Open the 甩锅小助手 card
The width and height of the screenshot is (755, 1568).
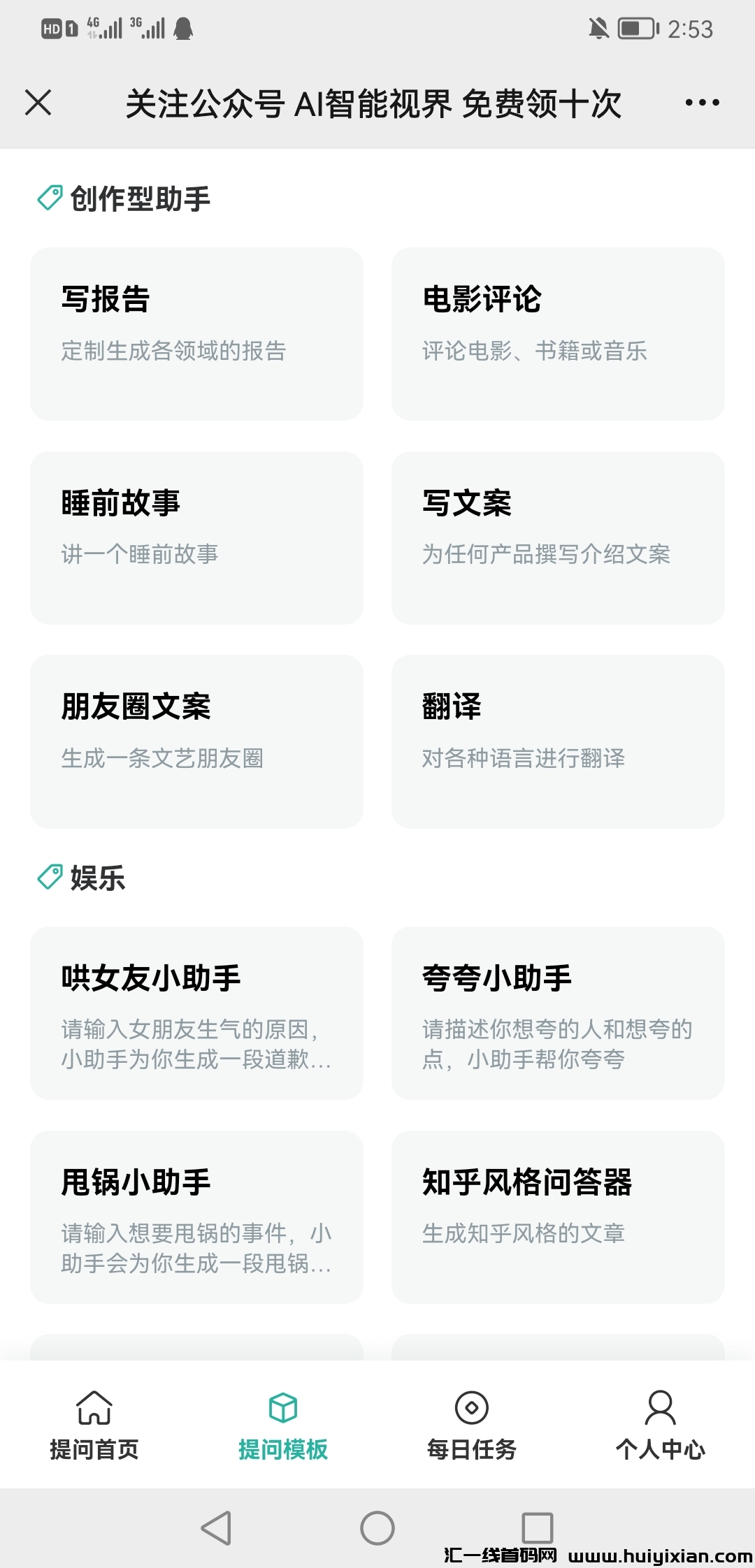[x=196, y=1217]
